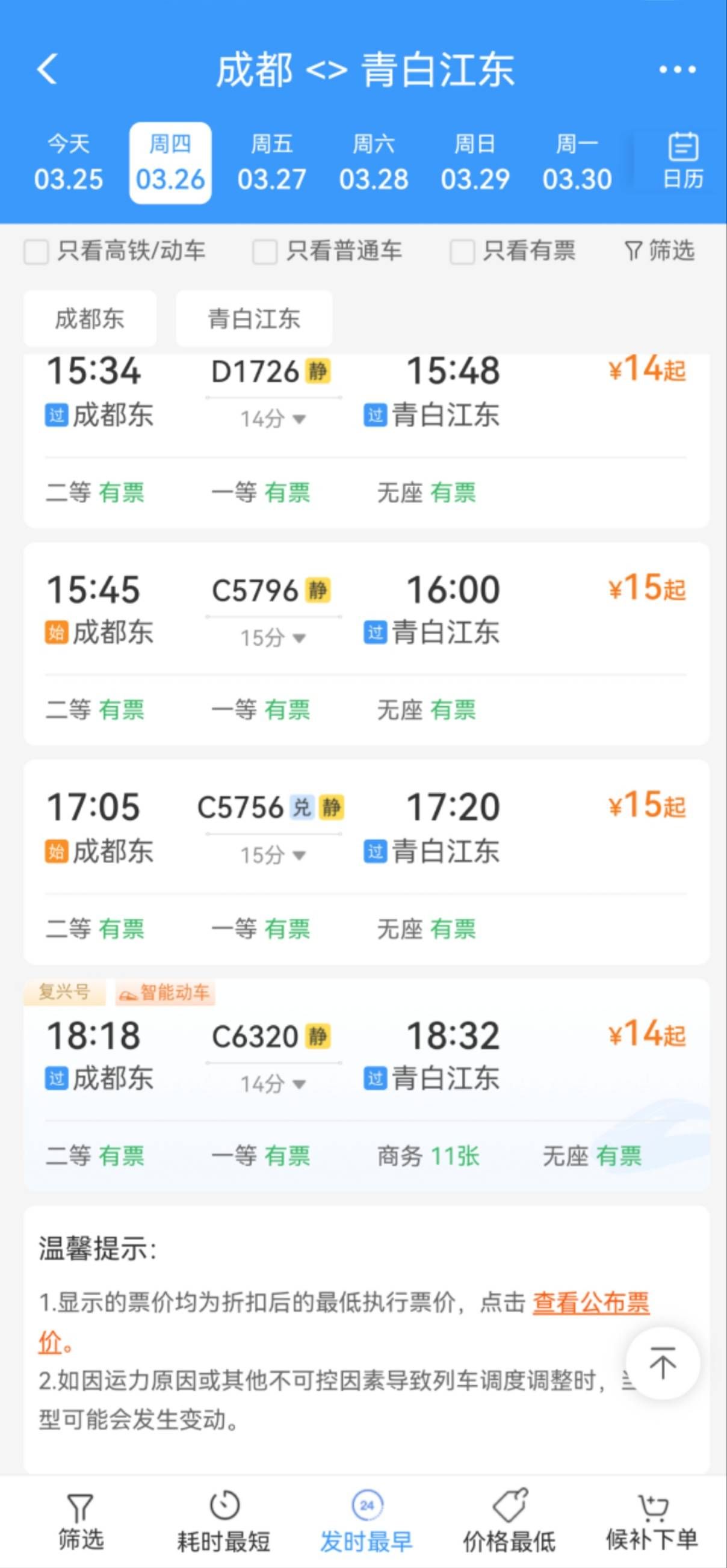
Task: Sort by 耗时最短
Action: pyautogui.click(x=223, y=1522)
